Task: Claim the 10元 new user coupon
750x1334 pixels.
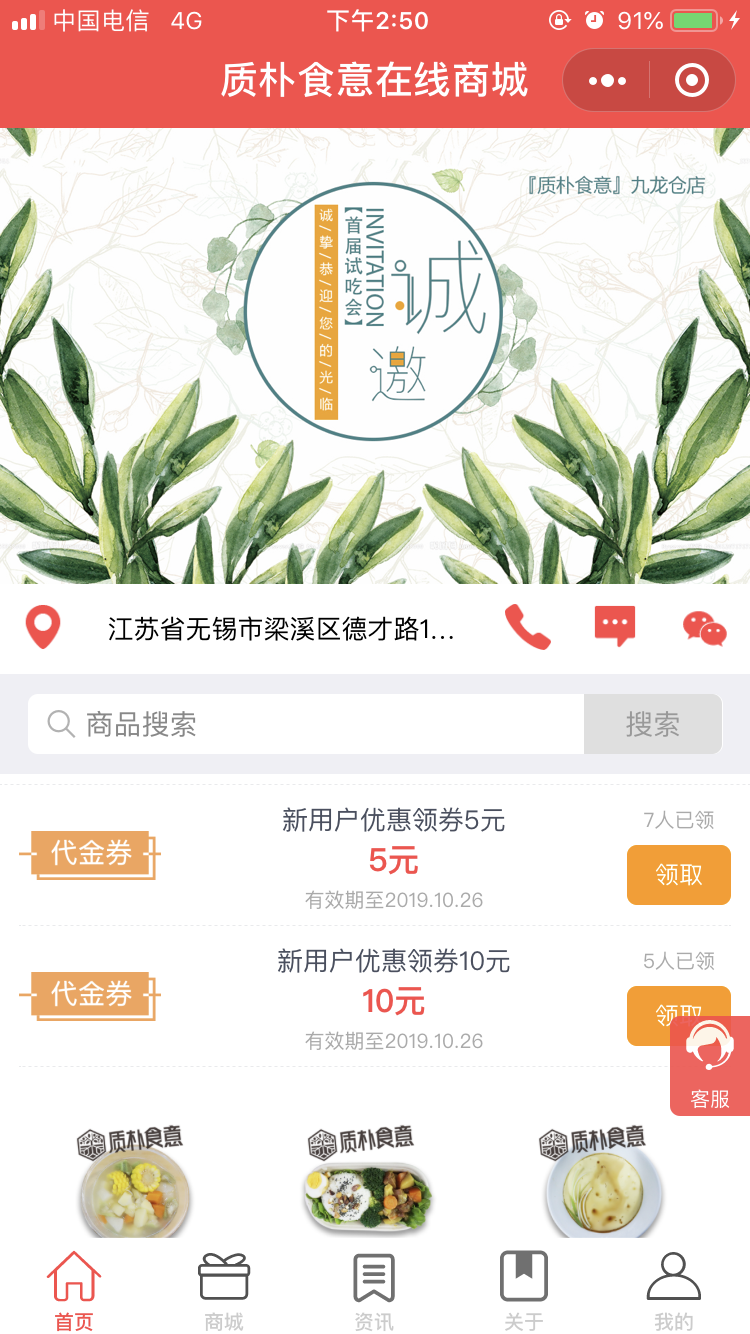Action: 650,1014
